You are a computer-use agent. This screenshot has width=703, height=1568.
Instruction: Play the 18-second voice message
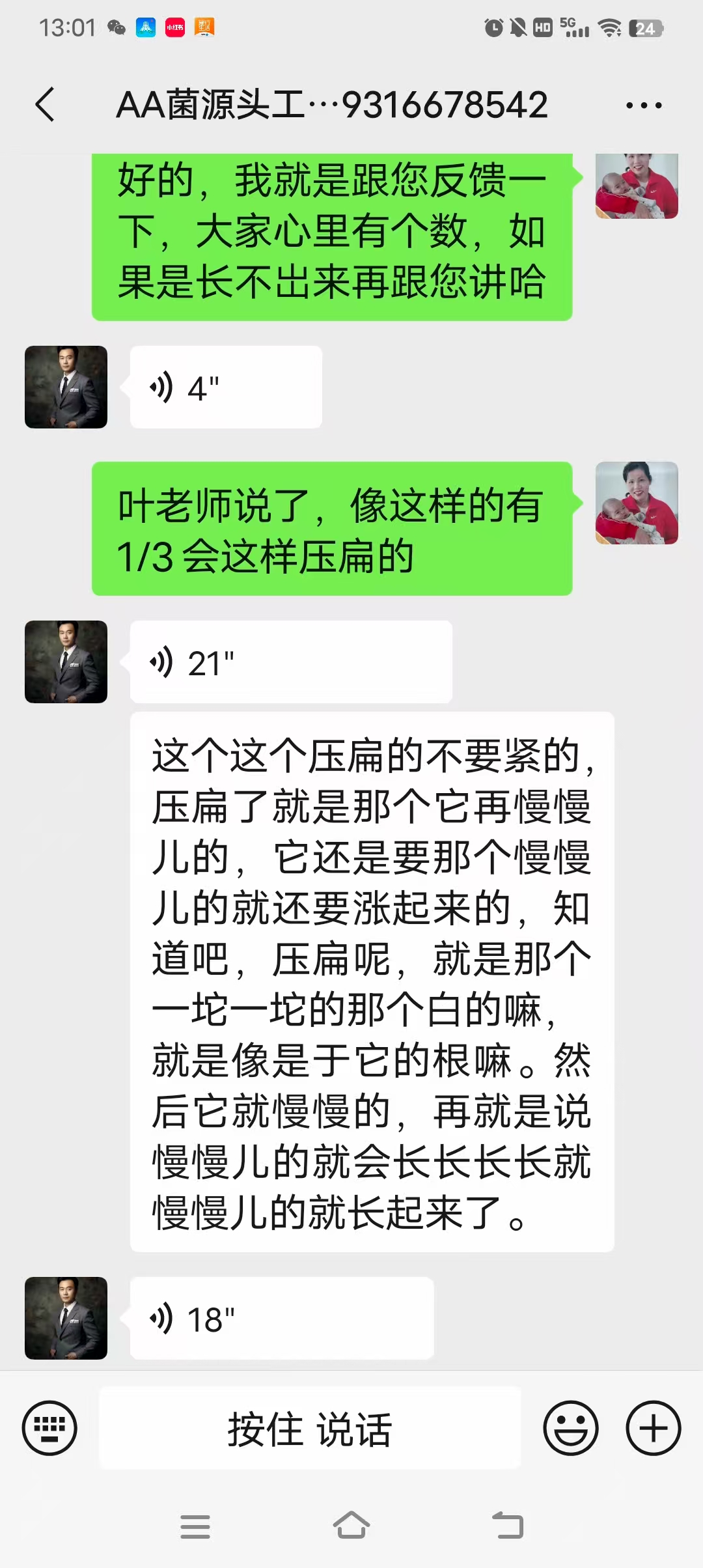[x=281, y=1319]
